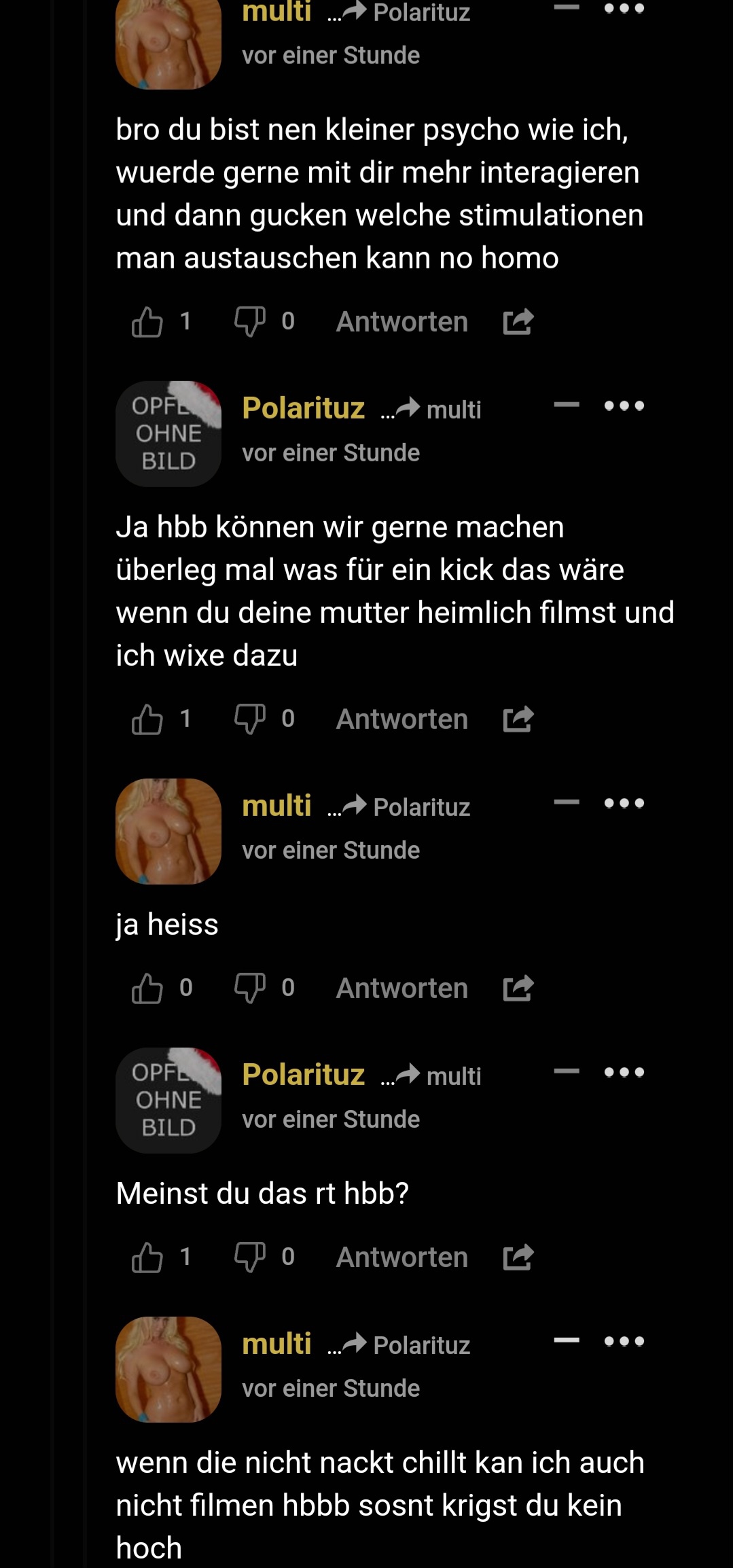Share the comment starting "bro du bist"
Viewport: 733px width, 1568px height.
coord(518,321)
